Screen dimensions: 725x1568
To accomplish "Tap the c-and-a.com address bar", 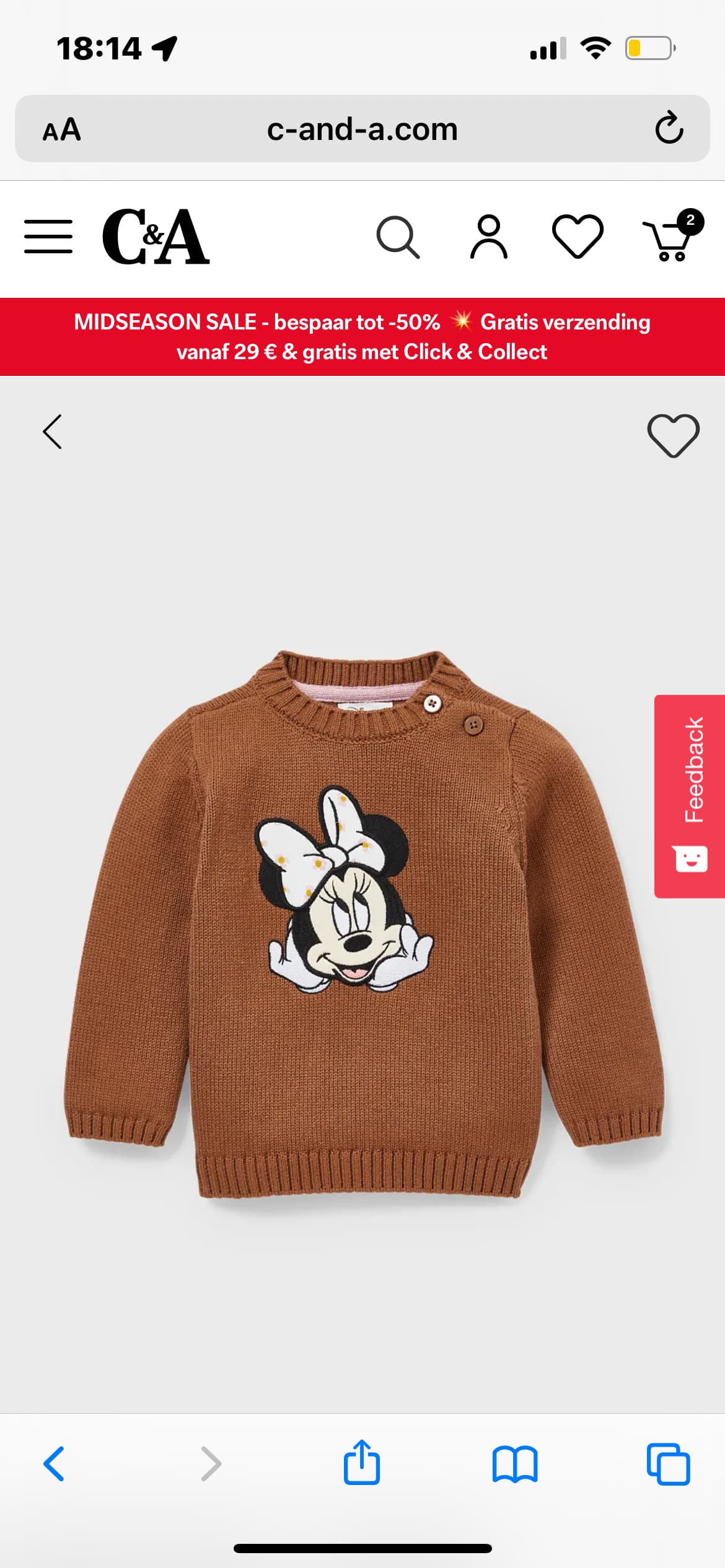I will (362, 129).
